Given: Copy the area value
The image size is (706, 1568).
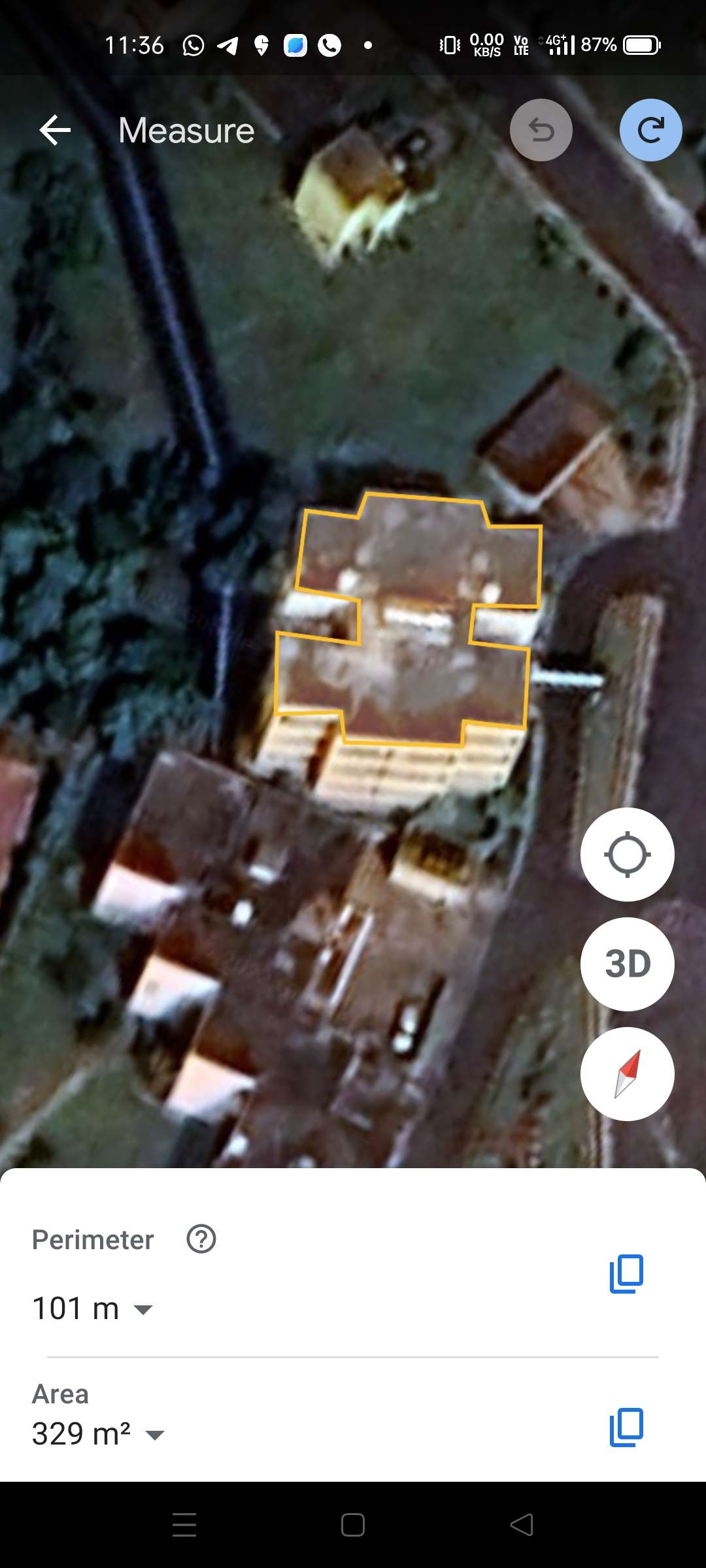Looking at the screenshot, I should tap(626, 1427).
